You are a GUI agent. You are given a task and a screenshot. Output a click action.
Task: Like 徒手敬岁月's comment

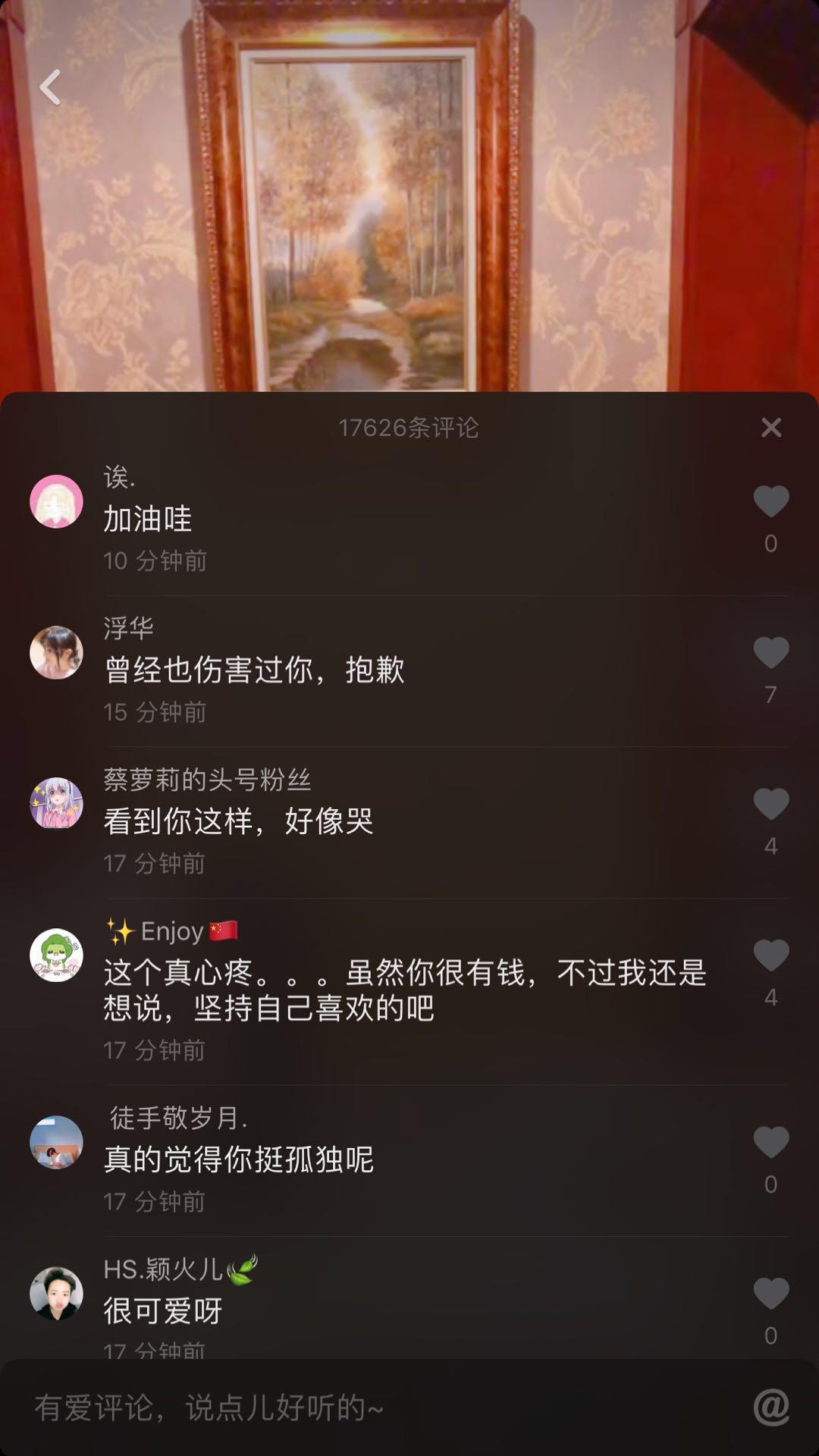[x=770, y=1142]
